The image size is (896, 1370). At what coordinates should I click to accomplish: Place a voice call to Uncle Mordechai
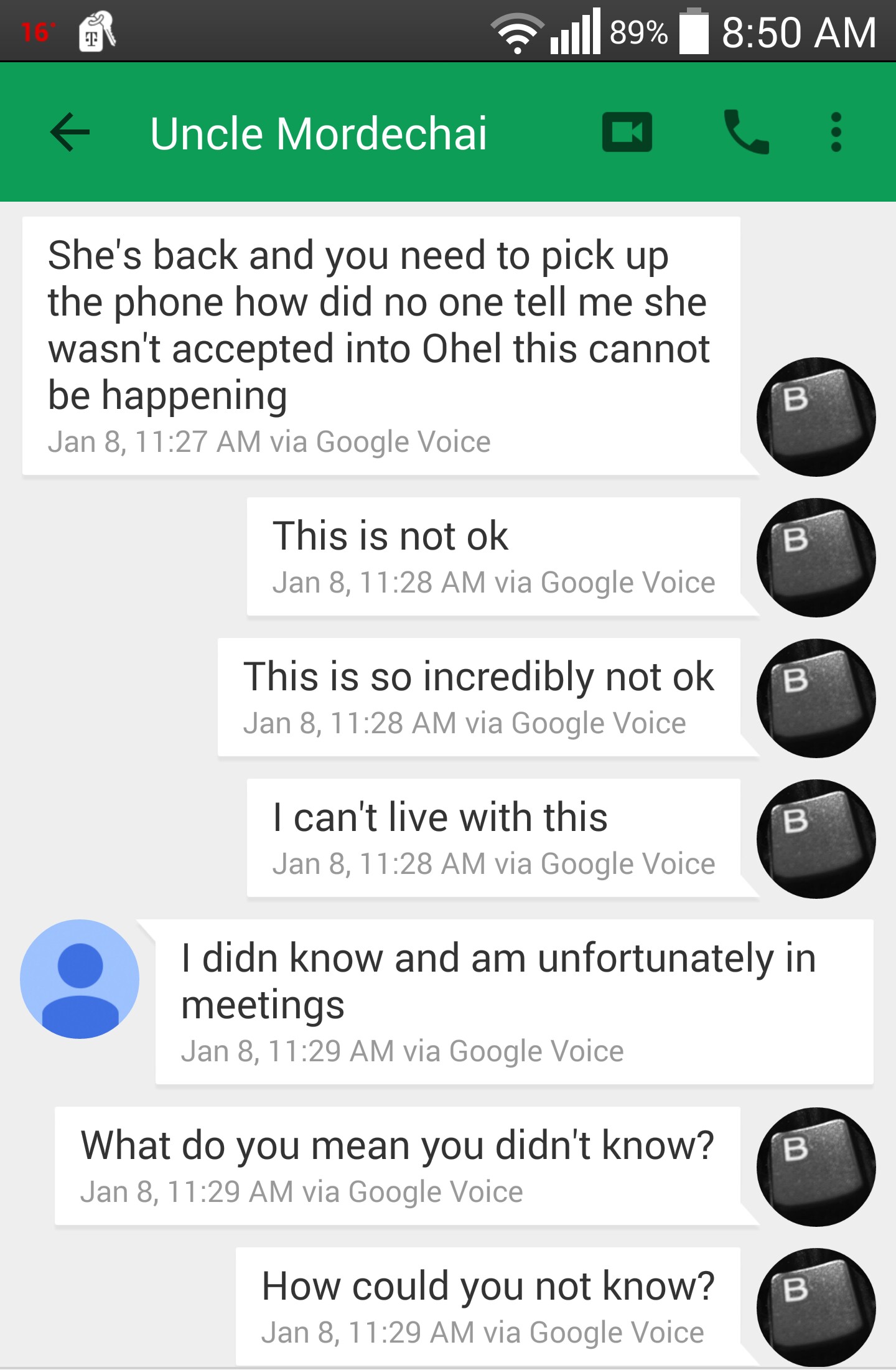point(746,132)
